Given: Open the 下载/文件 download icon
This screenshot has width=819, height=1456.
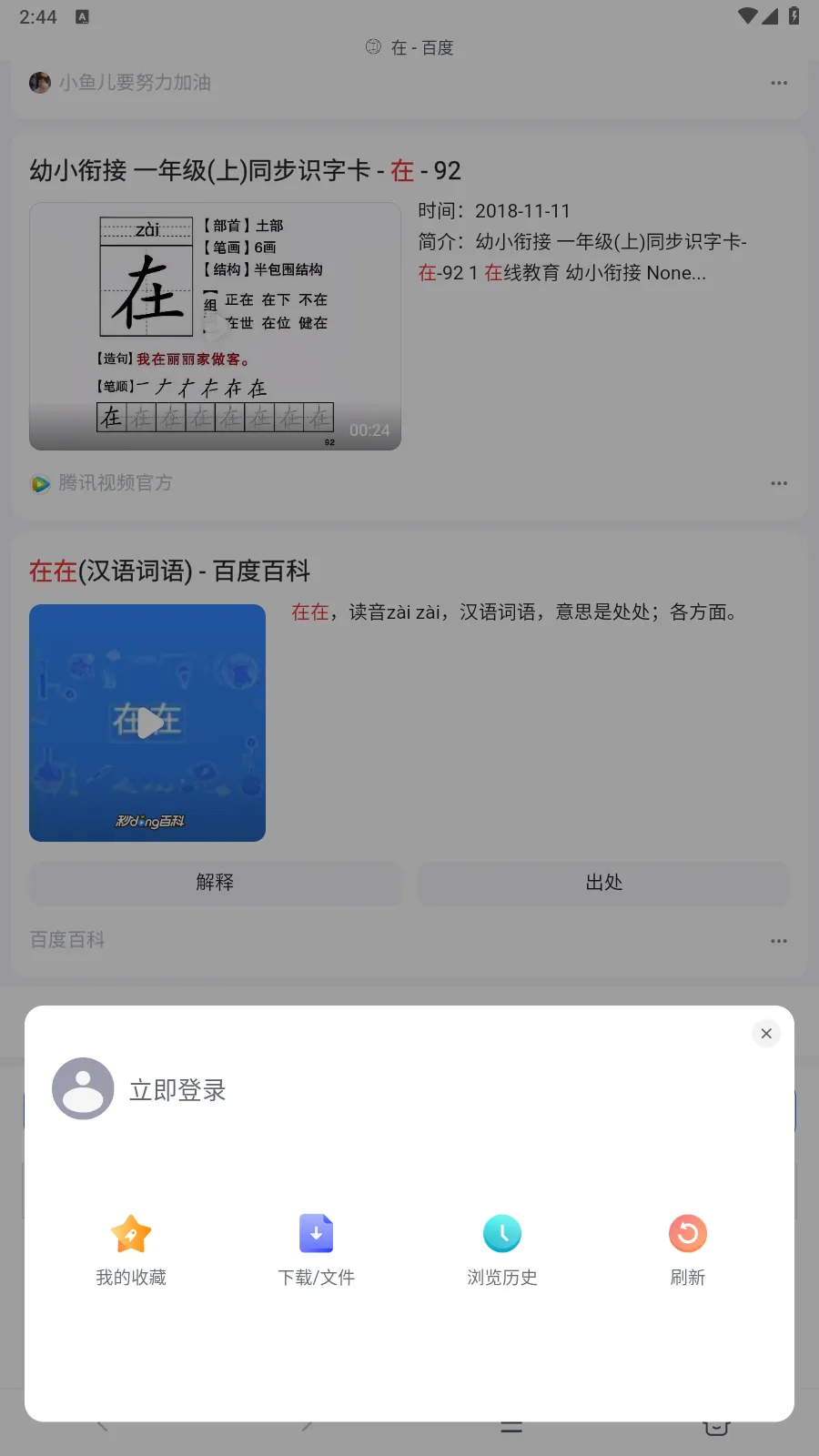Looking at the screenshot, I should click(x=316, y=1233).
